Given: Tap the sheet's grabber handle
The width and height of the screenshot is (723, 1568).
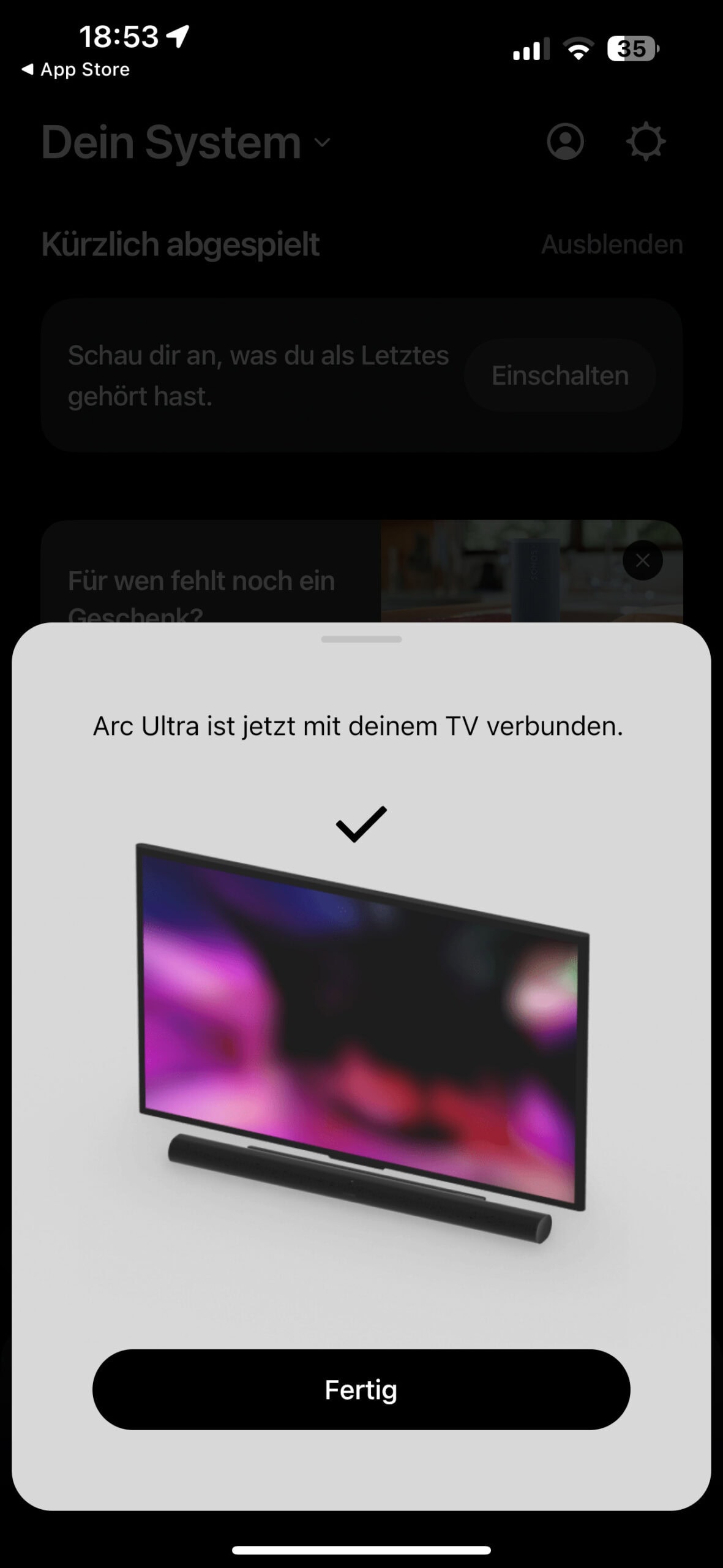Looking at the screenshot, I should click(361, 639).
